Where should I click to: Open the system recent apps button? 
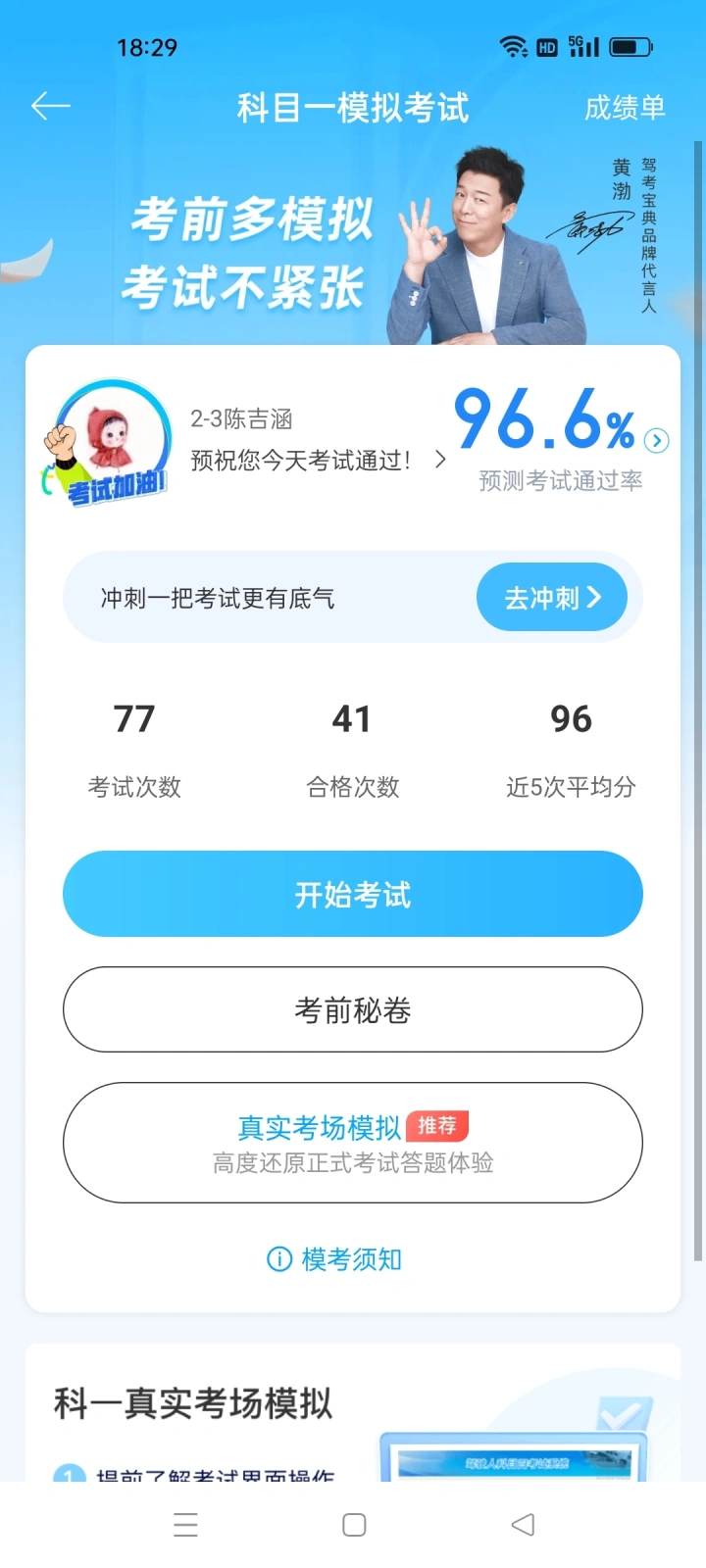coord(185,1525)
